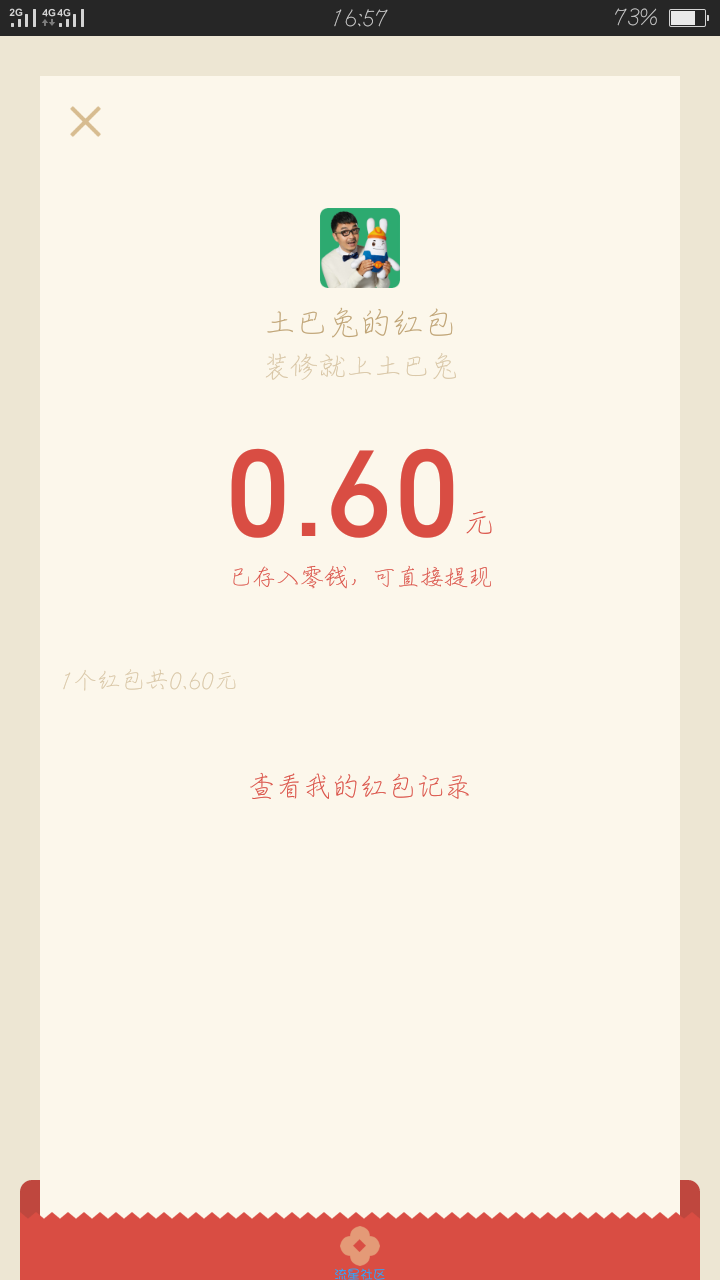
Task: Open 查看我的红包记录 link
Action: coord(360,787)
